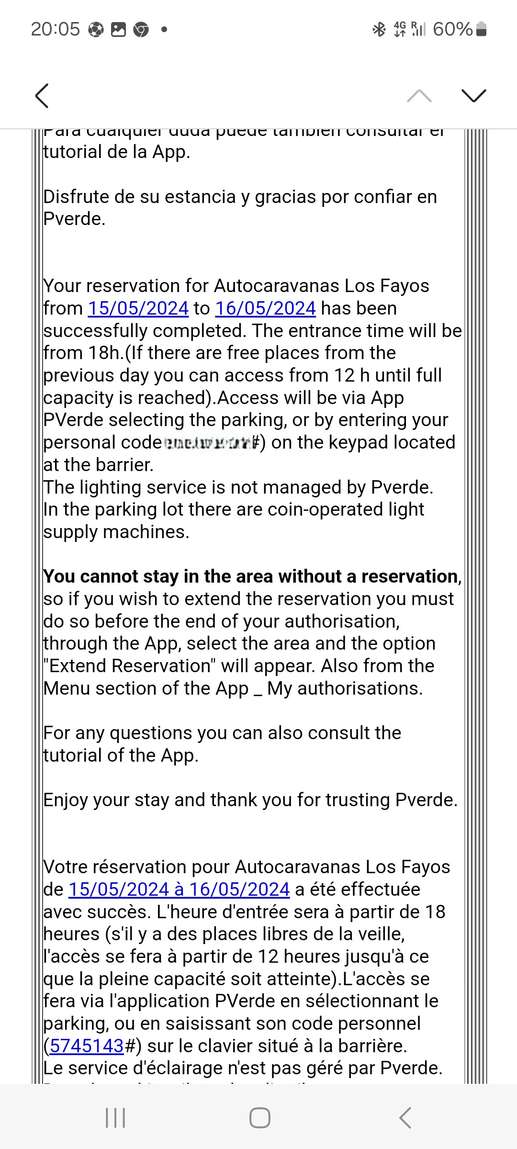Jump to the next email with down arrow
This screenshot has width=517, height=1149.
[474, 96]
